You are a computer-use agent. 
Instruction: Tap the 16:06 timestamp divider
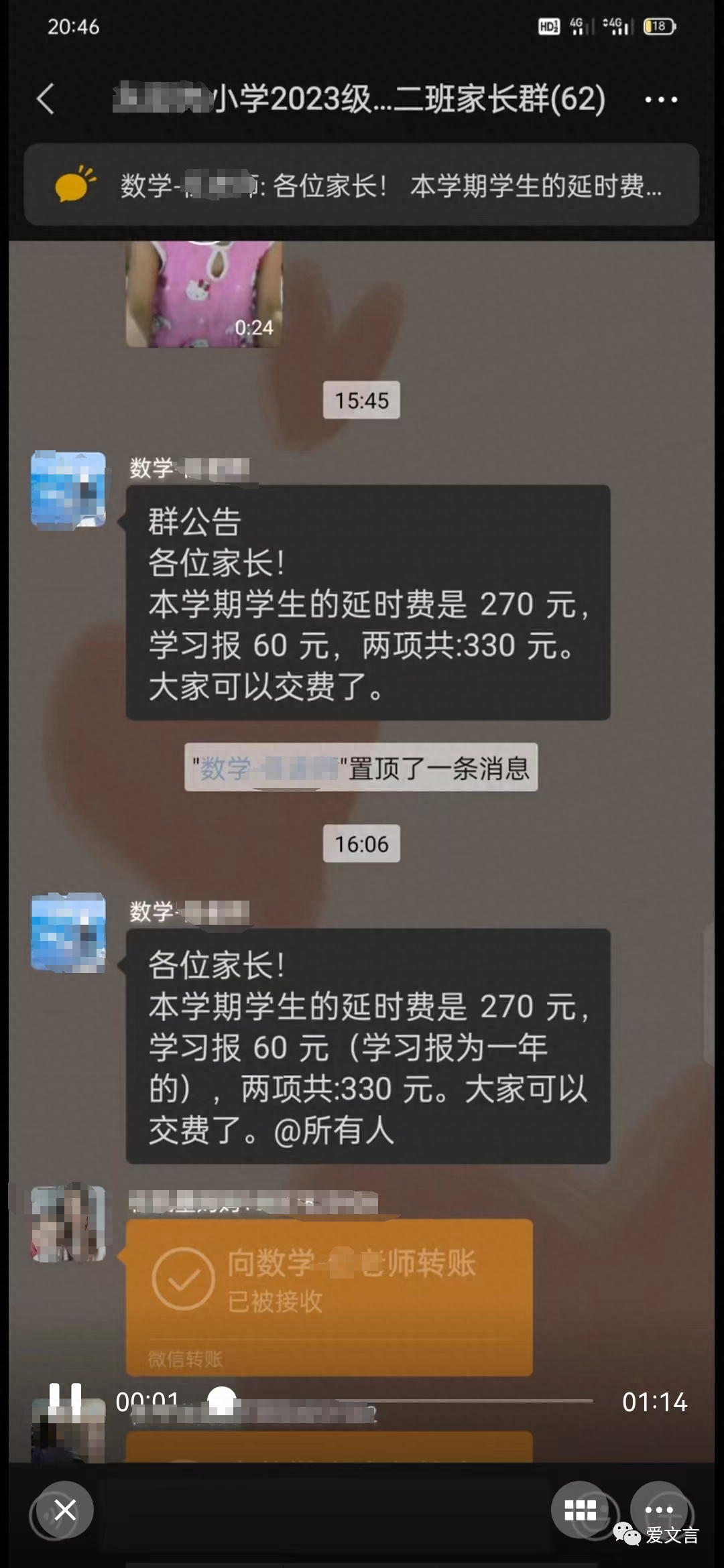(362, 844)
